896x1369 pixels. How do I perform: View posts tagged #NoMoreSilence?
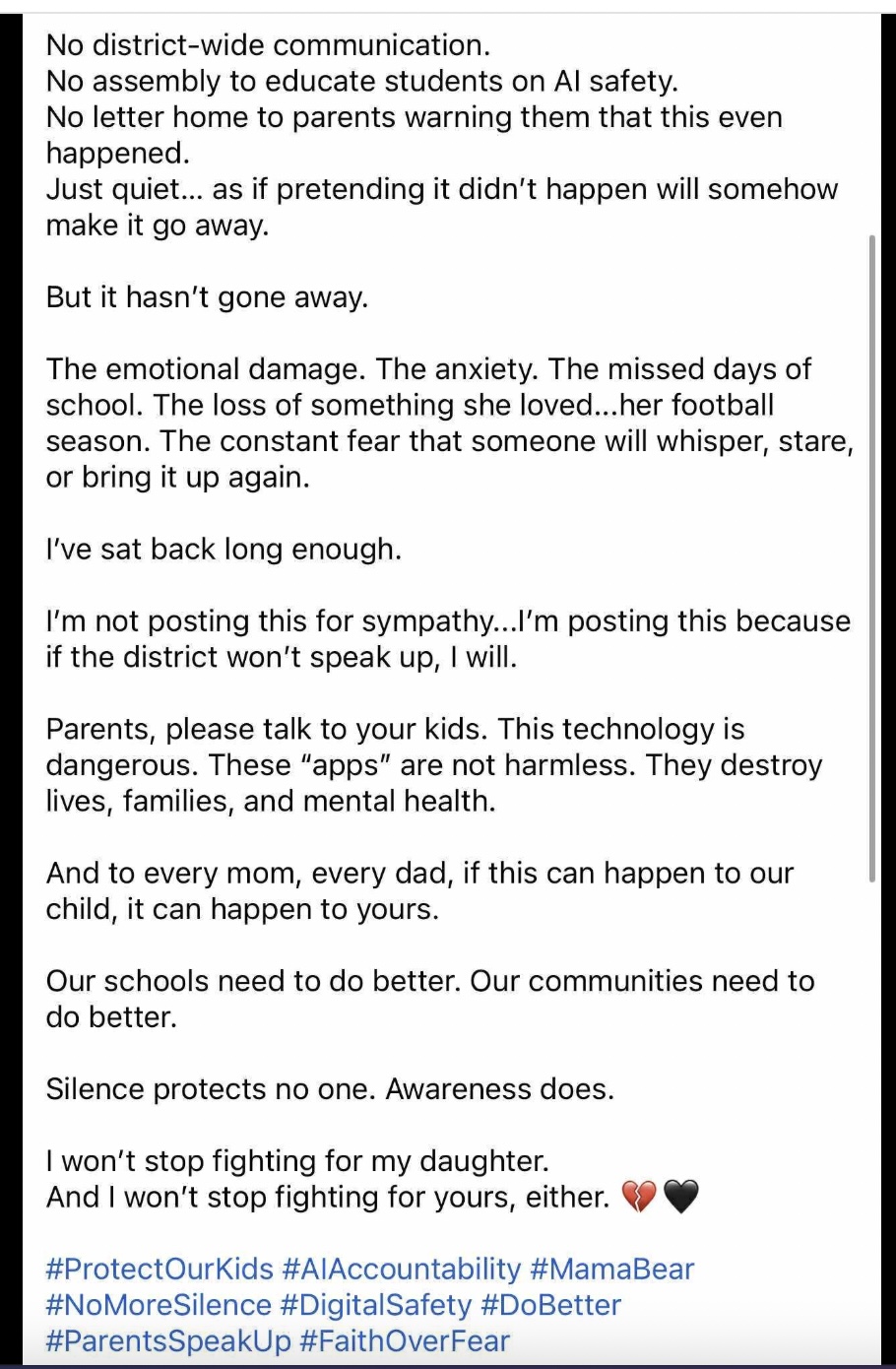click(159, 1305)
